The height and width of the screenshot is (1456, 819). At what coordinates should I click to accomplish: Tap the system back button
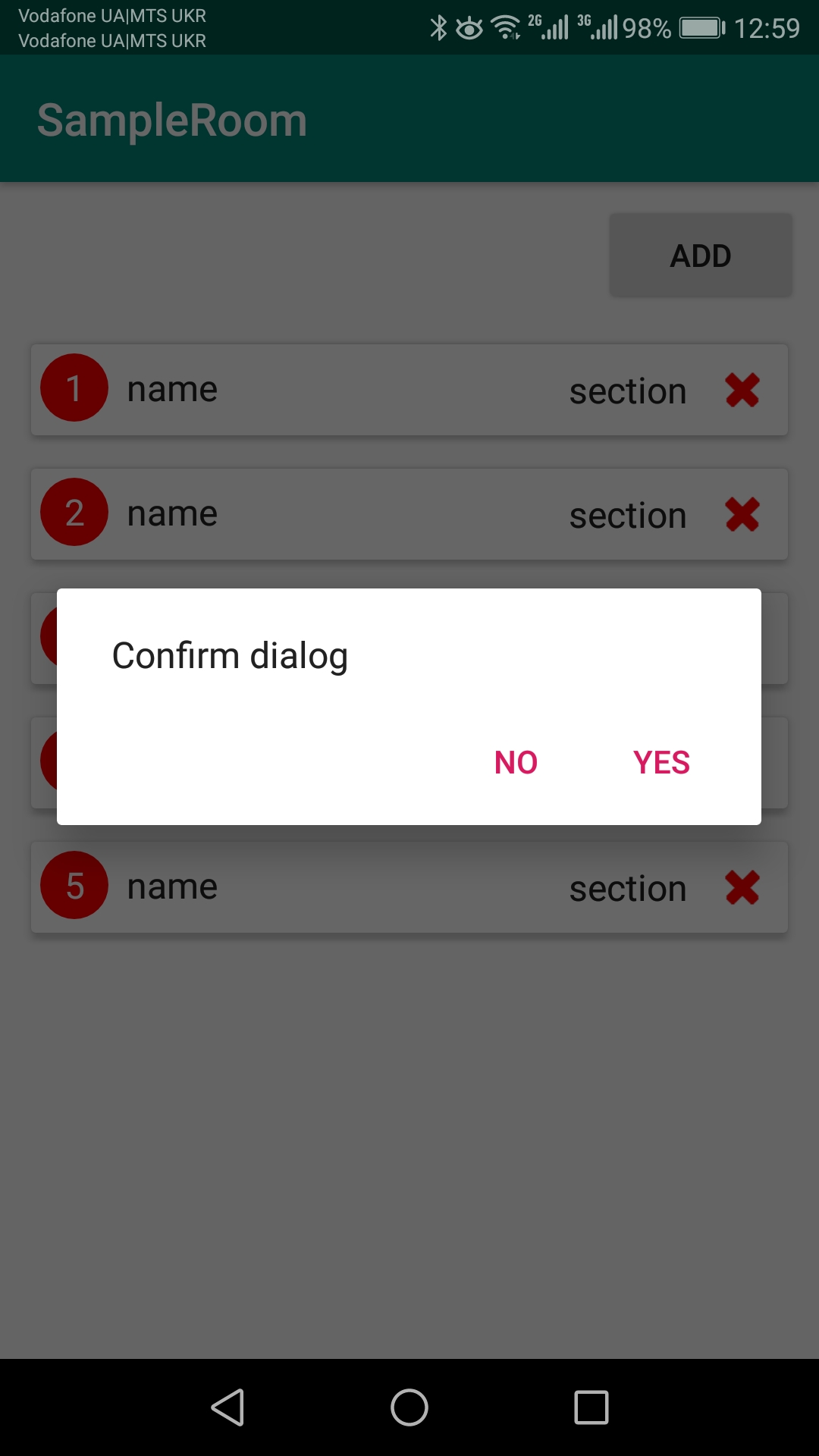(x=227, y=1407)
